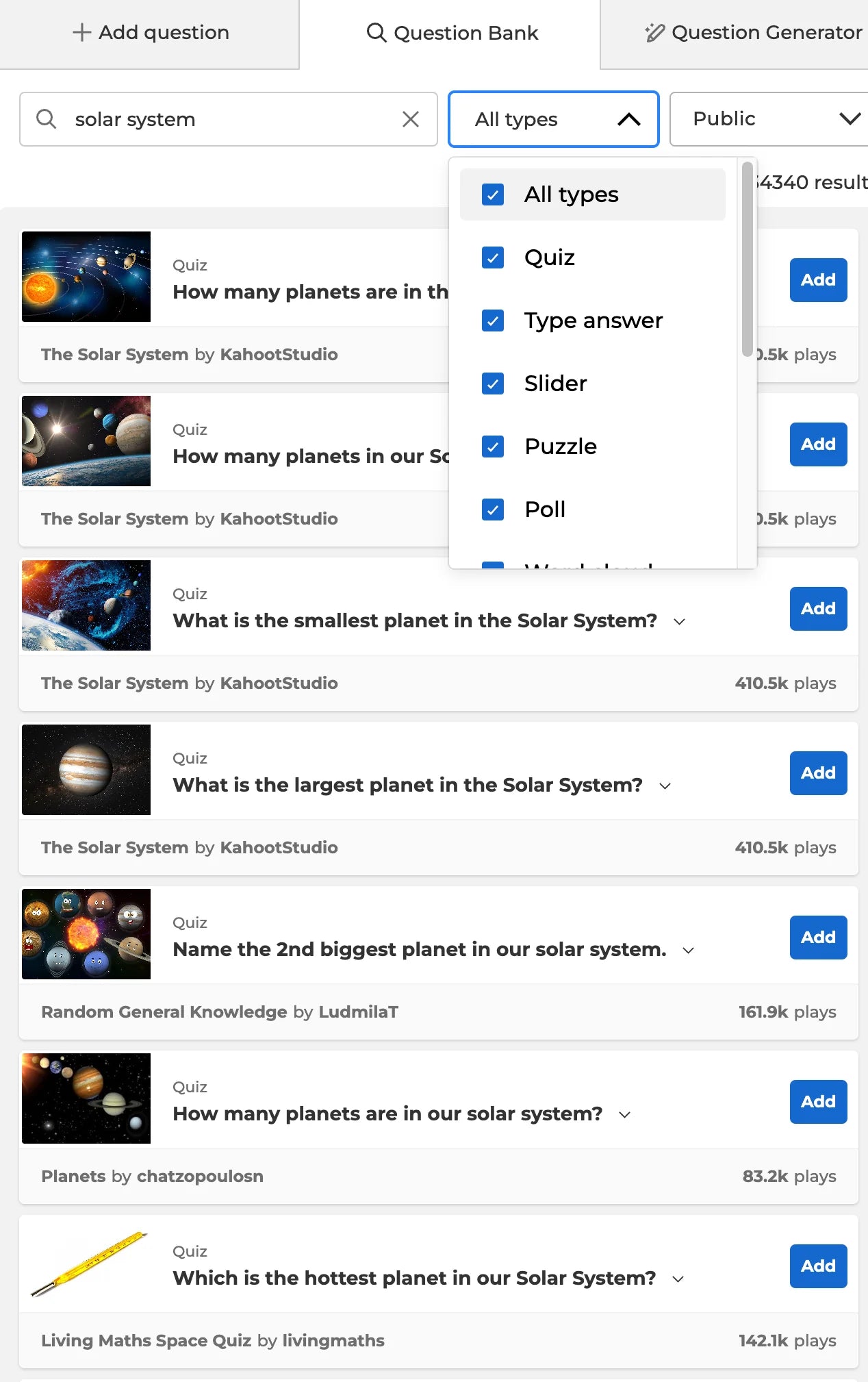Viewport: 868px width, 1382px height.
Task: Expand the smallest planet question details
Action: pos(679,622)
